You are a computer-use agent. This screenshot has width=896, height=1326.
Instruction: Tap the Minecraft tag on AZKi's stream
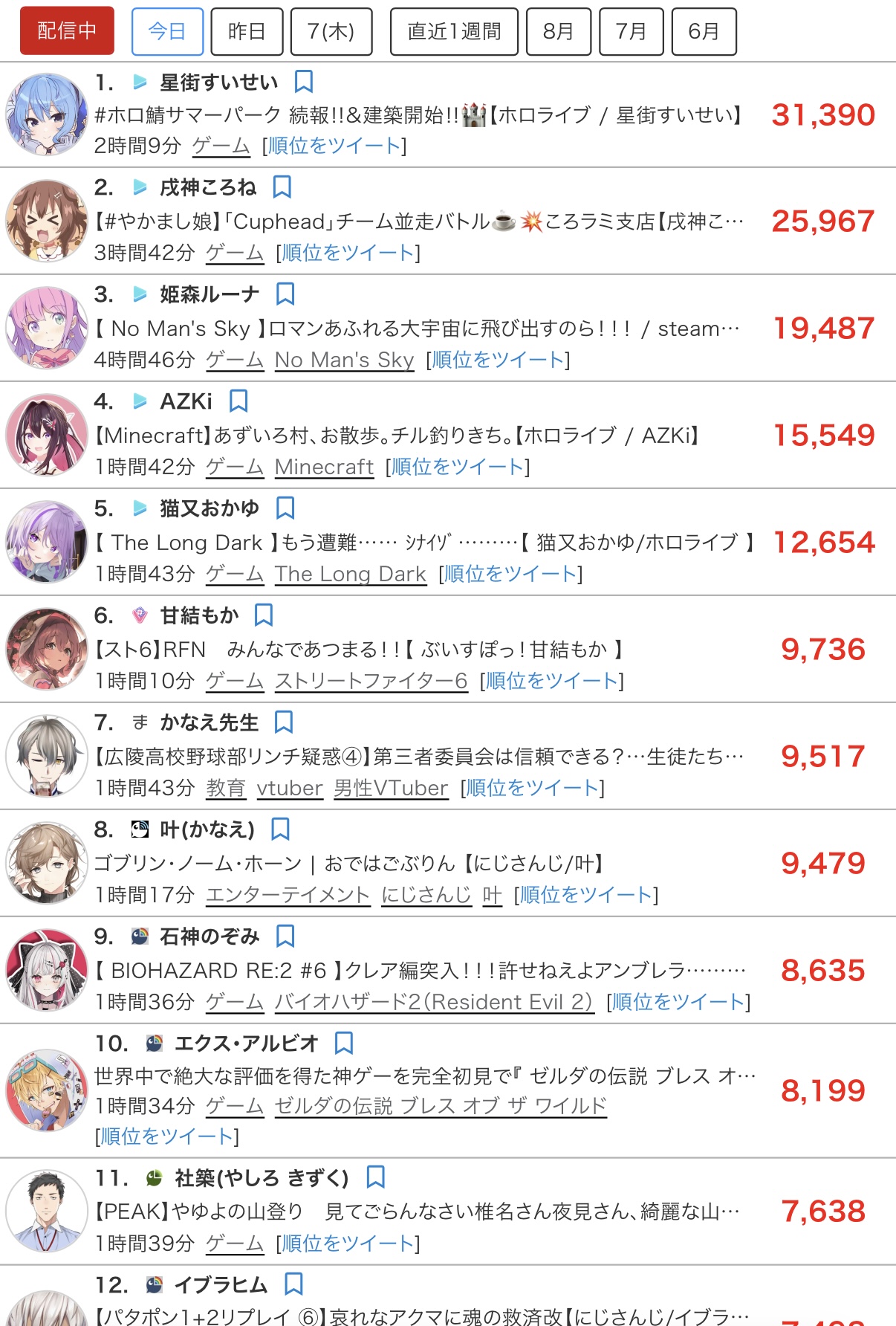click(x=324, y=467)
